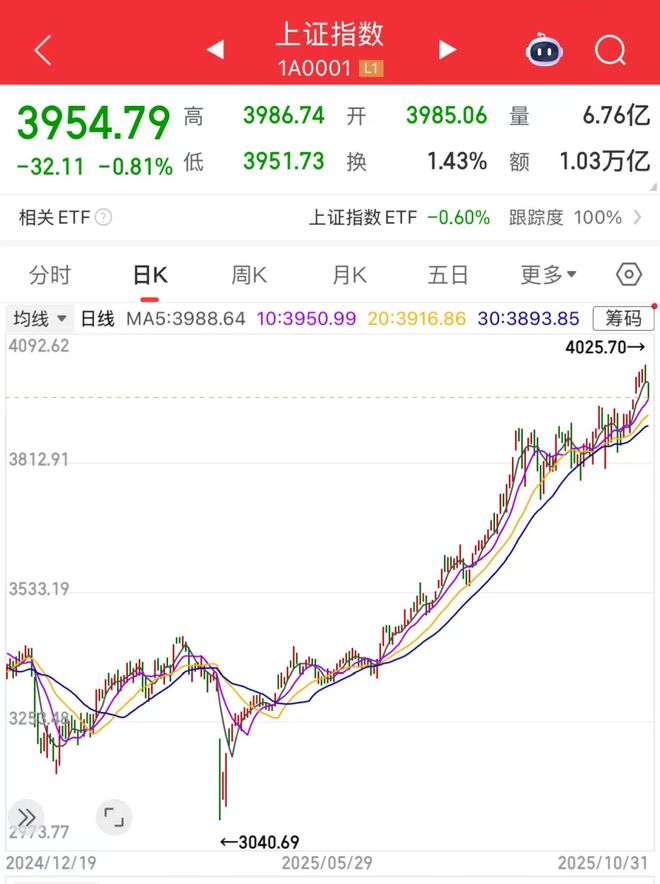This screenshot has height=884, width=660.
Task: Switch to the 分时 chart tab
Action: point(50,275)
